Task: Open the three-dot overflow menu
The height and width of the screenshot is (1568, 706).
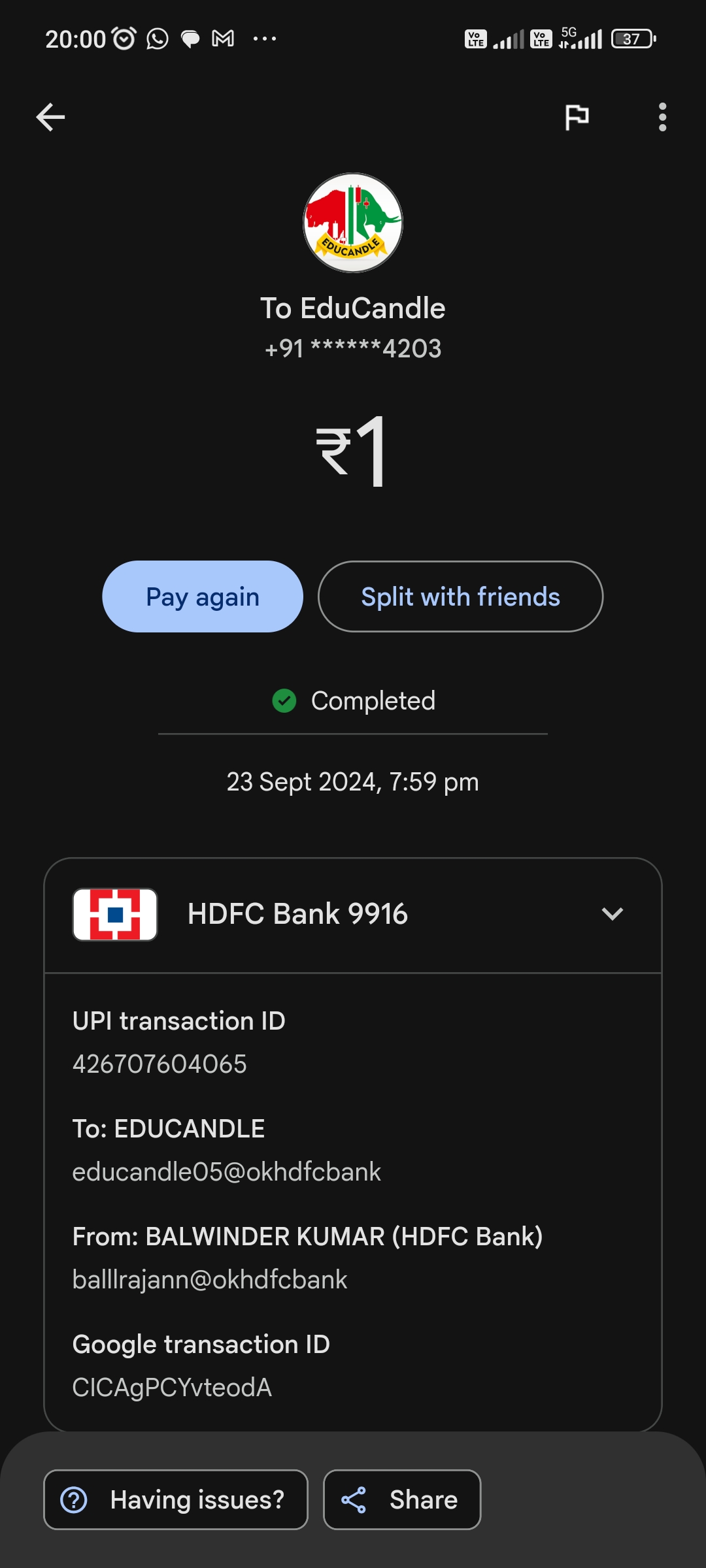Action: 662,118
